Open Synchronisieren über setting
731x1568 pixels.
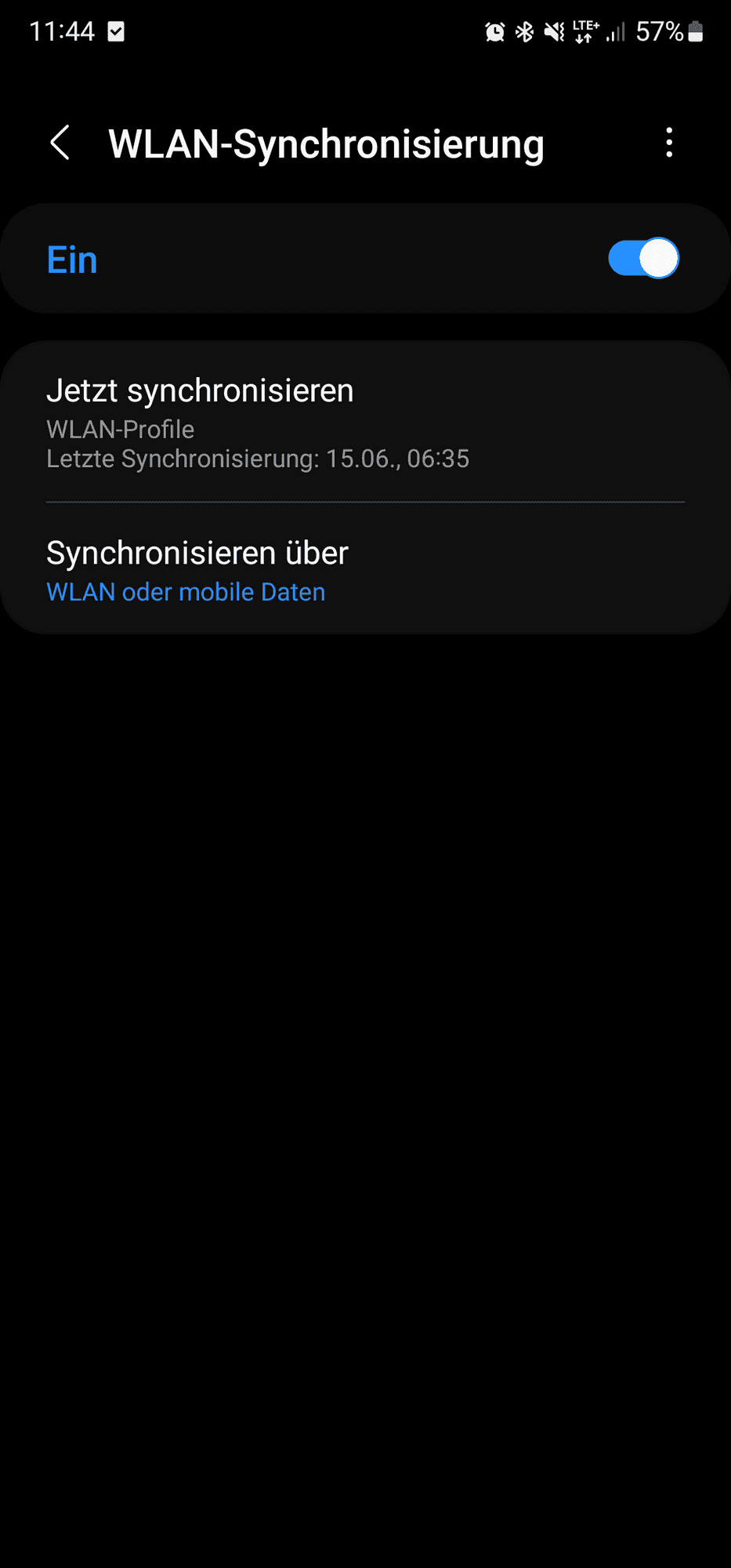197,571
